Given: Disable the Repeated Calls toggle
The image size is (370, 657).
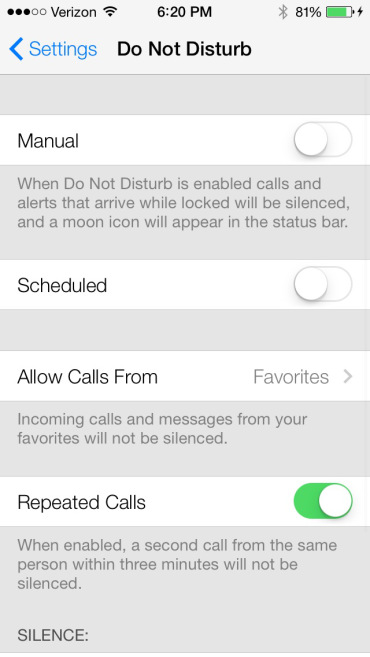Looking at the screenshot, I should (323, 501).
